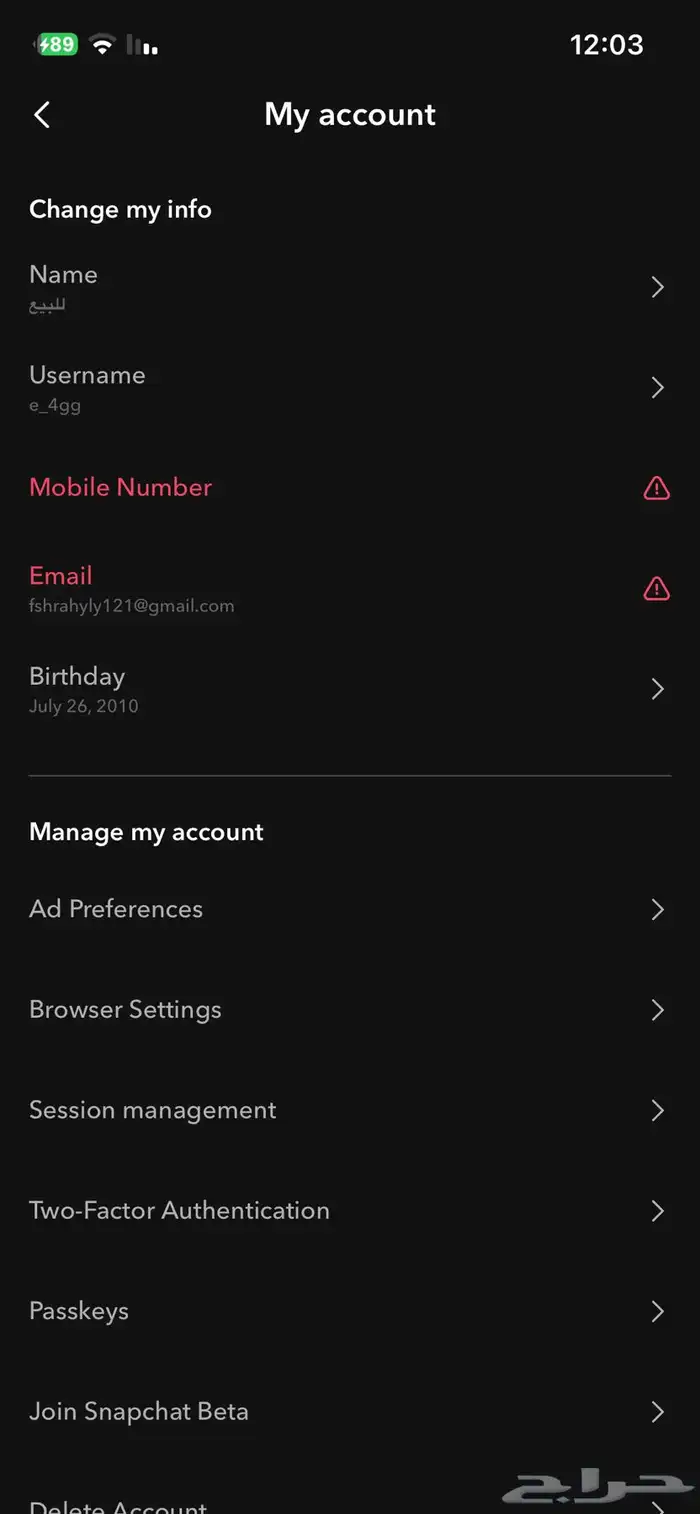Open Two-Factor Authentication

(348, 1211)
